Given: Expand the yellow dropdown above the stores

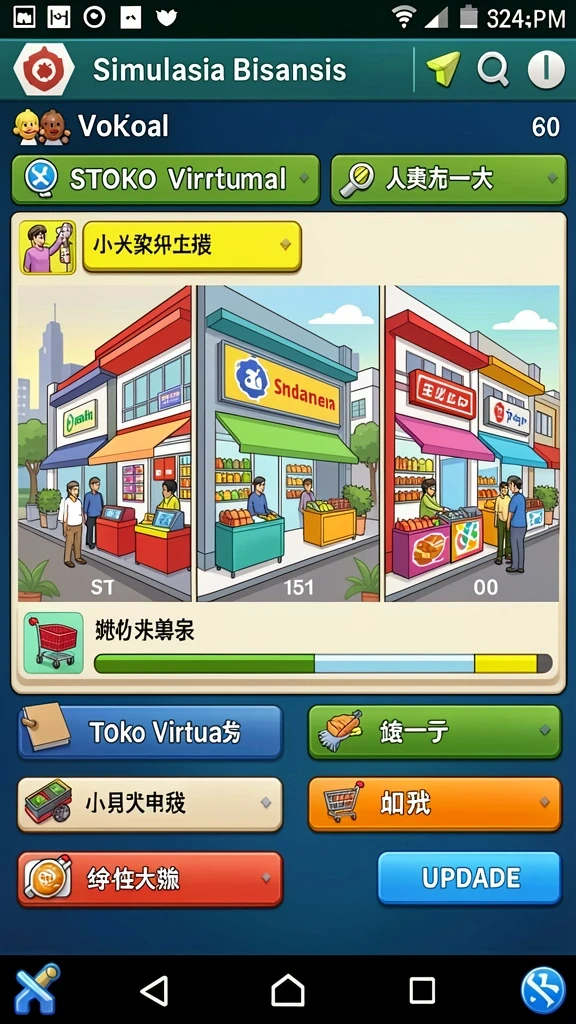Looking at the screenshot, I should (x=192, y=246).
